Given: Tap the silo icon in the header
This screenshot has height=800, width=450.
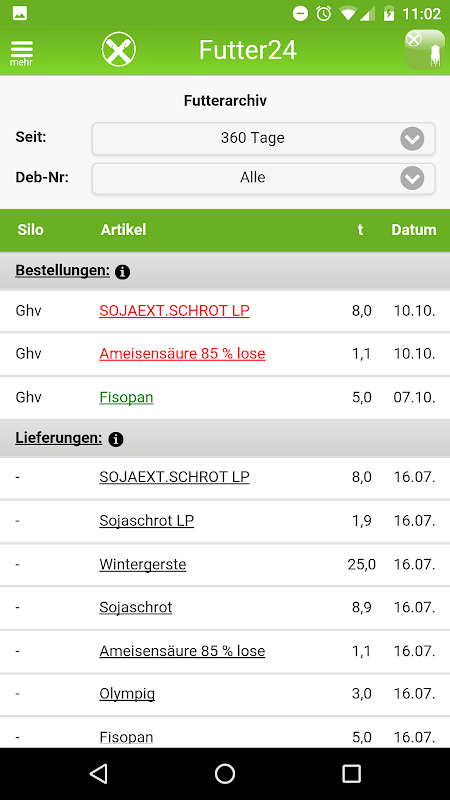Looking at the screenshot, I should point(424,49).
